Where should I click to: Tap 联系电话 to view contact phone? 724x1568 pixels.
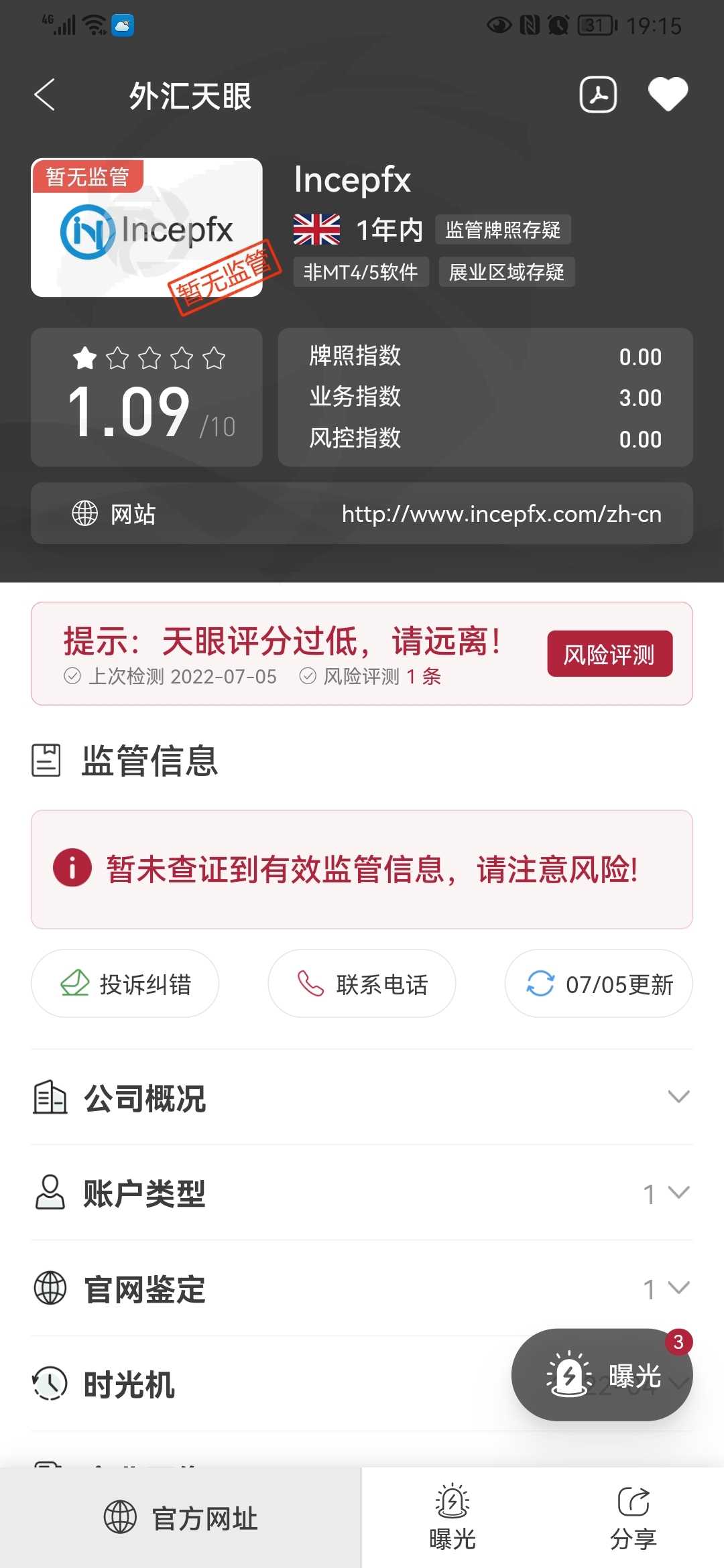(362, 984)
